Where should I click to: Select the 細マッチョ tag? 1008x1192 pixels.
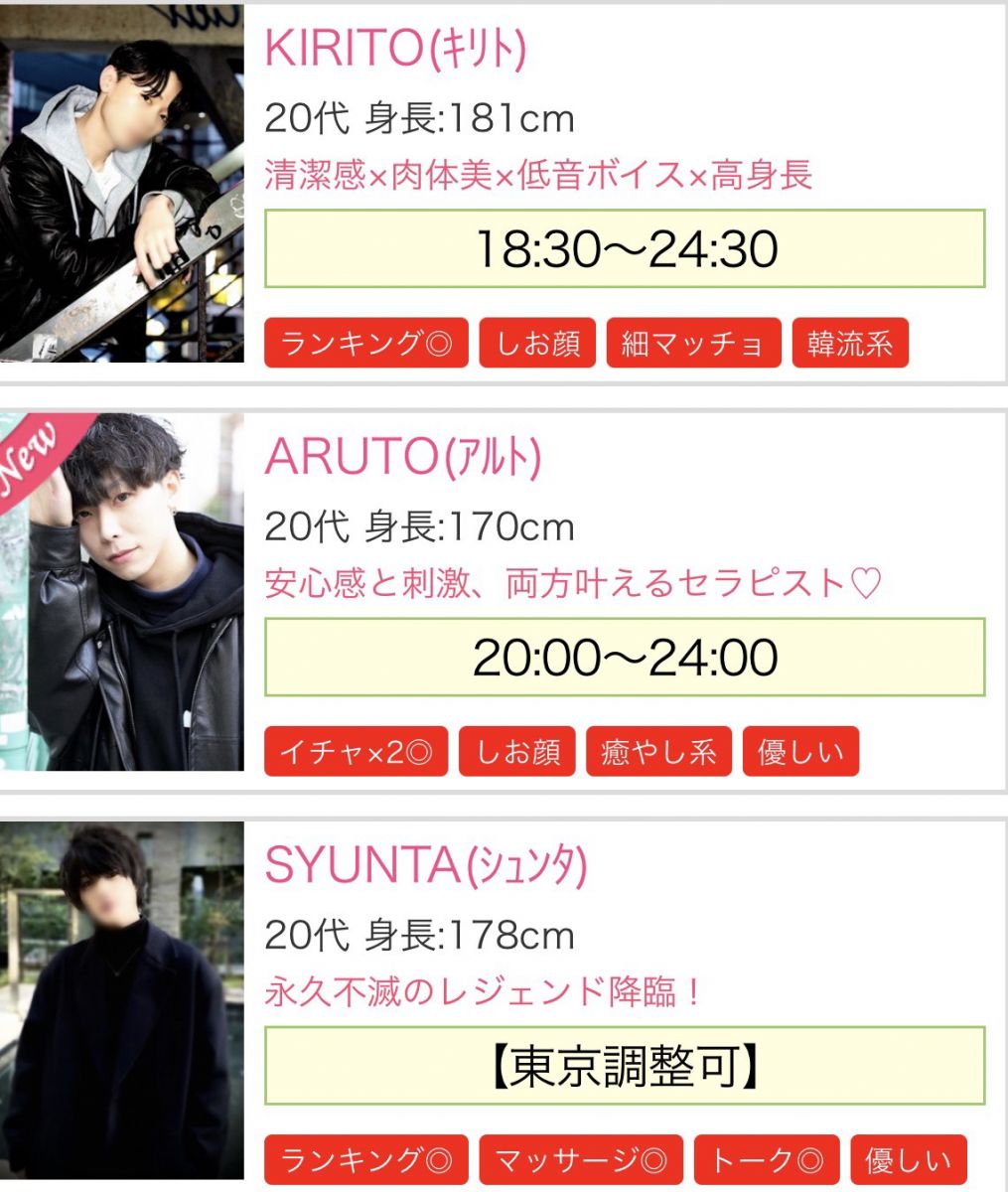[x=693, y=344]
